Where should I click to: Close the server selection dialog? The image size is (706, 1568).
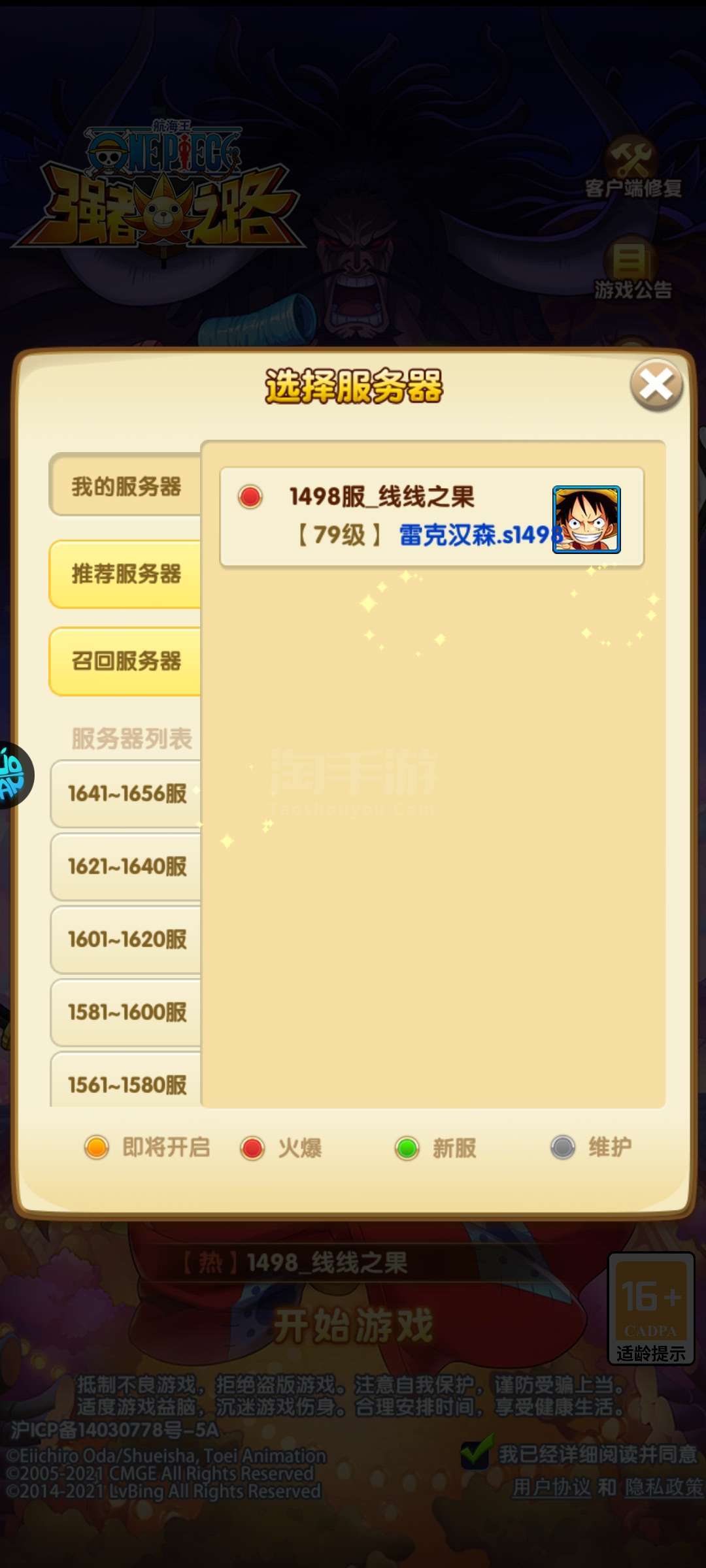[656, 385]
